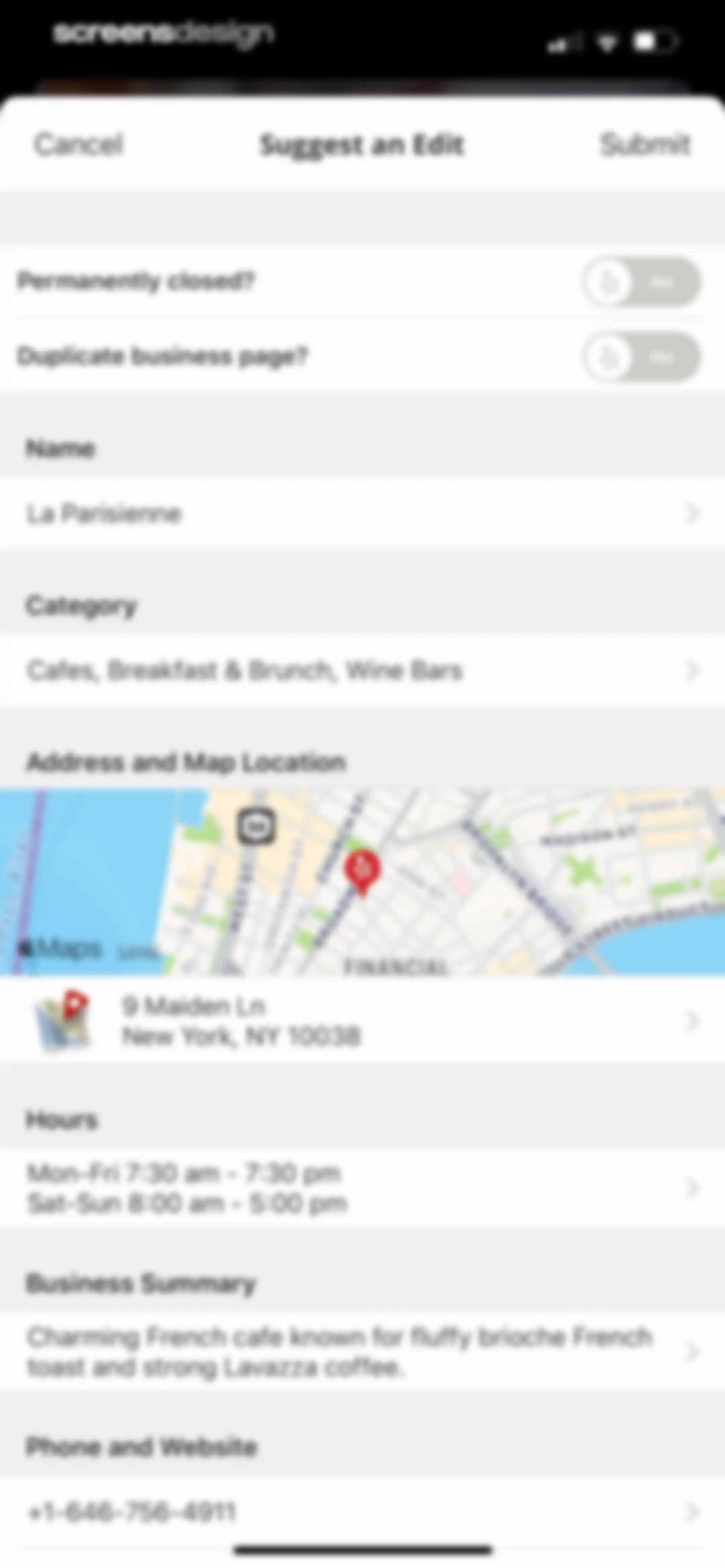Edit the Business Summary description
This screenshot has width=725, height=1568.
tap(362, 1351)
